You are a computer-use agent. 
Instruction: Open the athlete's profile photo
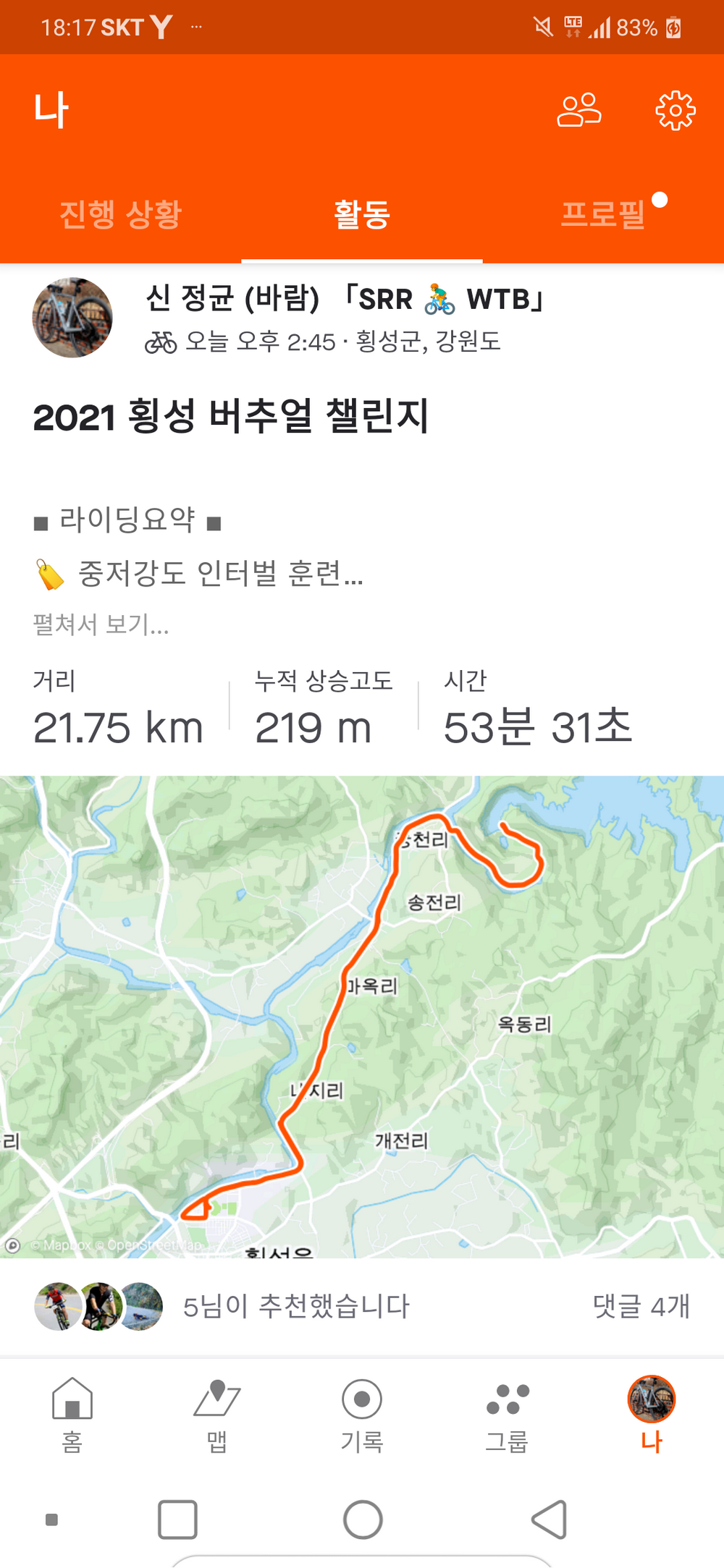pos(72,318)
